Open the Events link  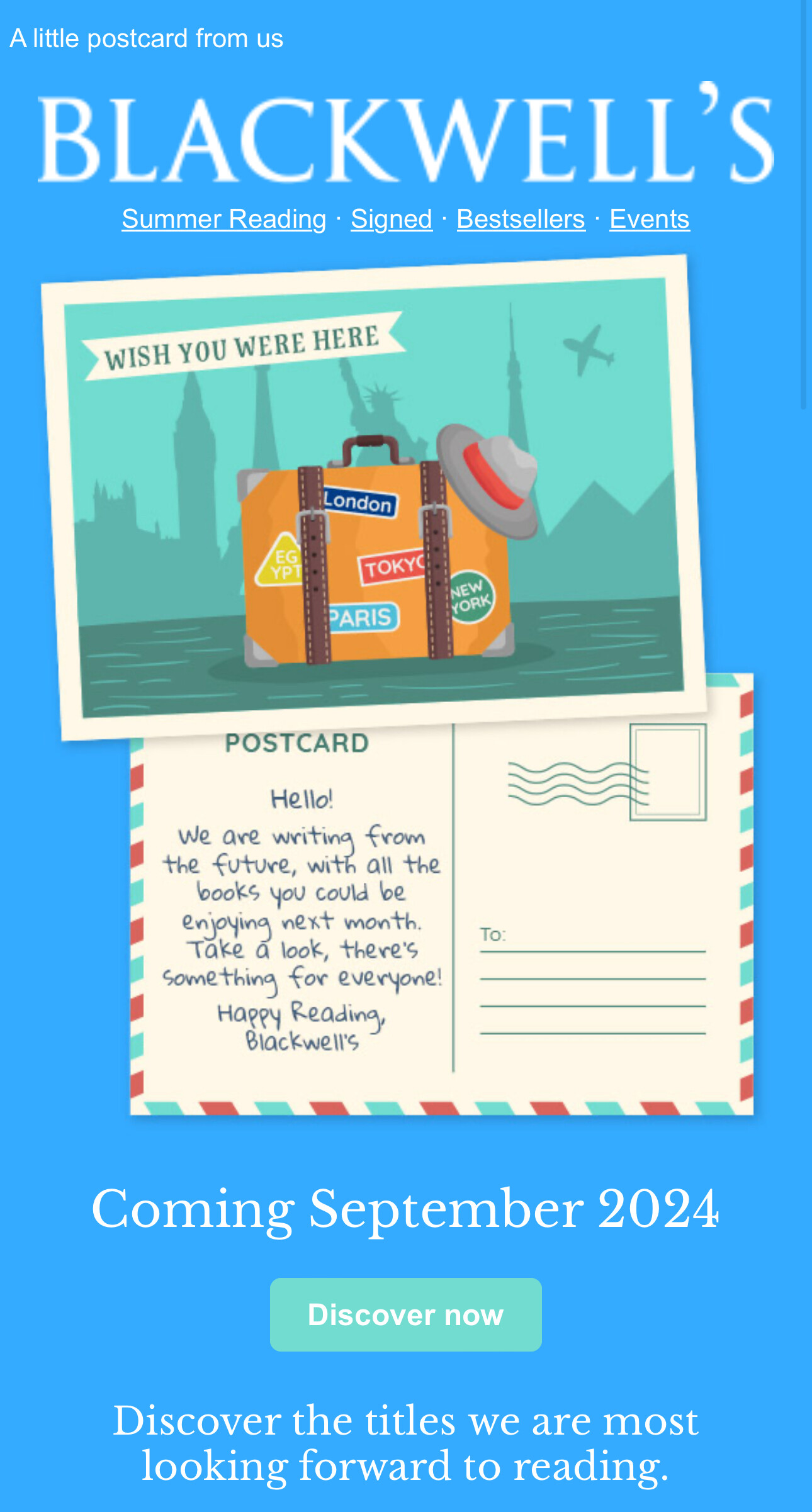click(650, 219)
